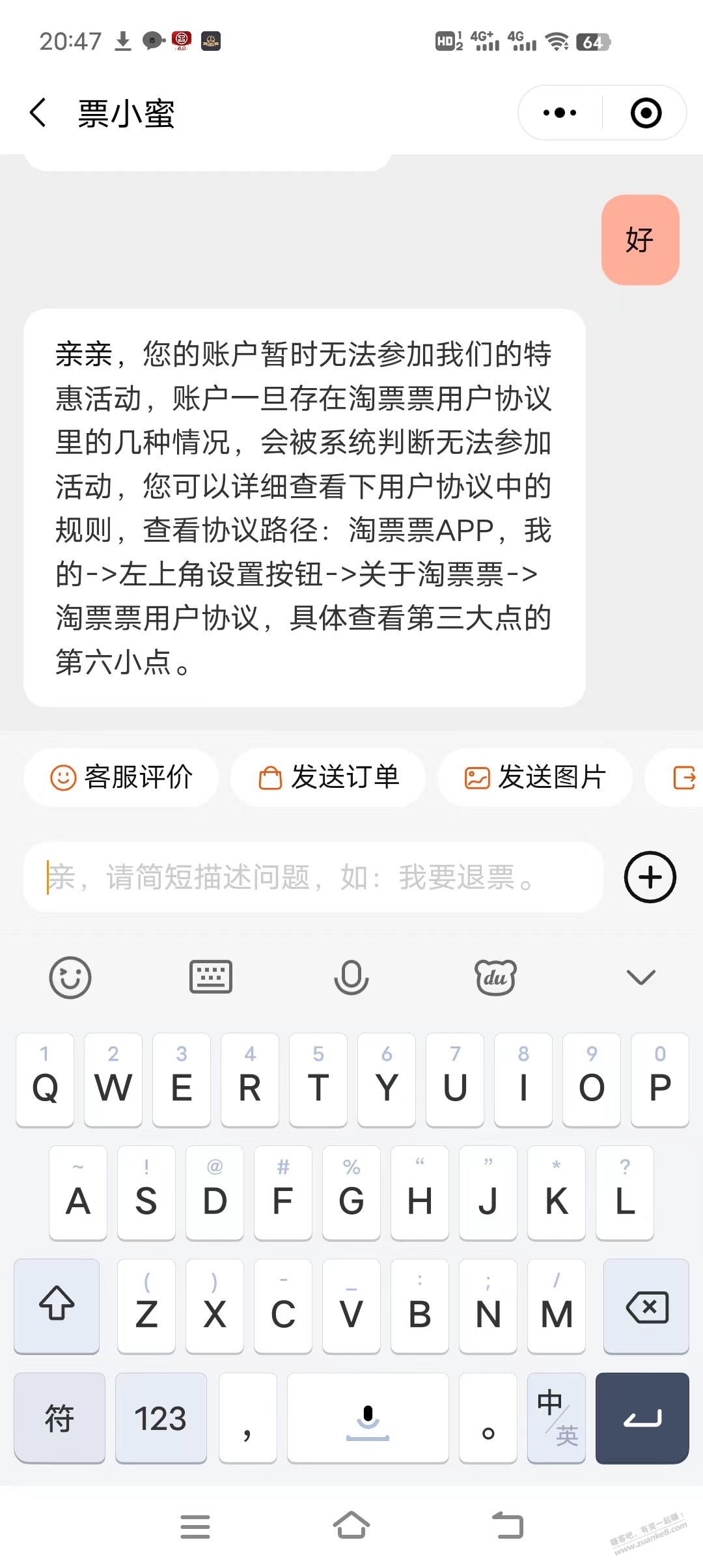703x1568 pixels.
Task: Open 客服评价 to rate customer service
Action: tap(121, 777)
